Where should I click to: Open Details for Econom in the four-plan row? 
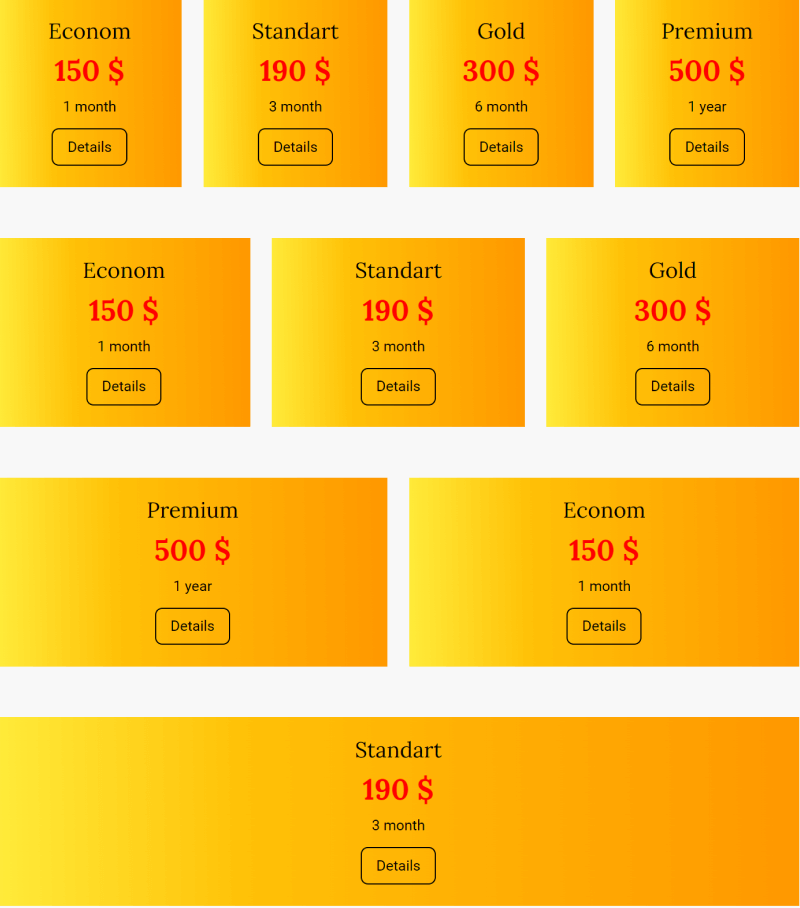pyautogui.click(x=89, y=147)
